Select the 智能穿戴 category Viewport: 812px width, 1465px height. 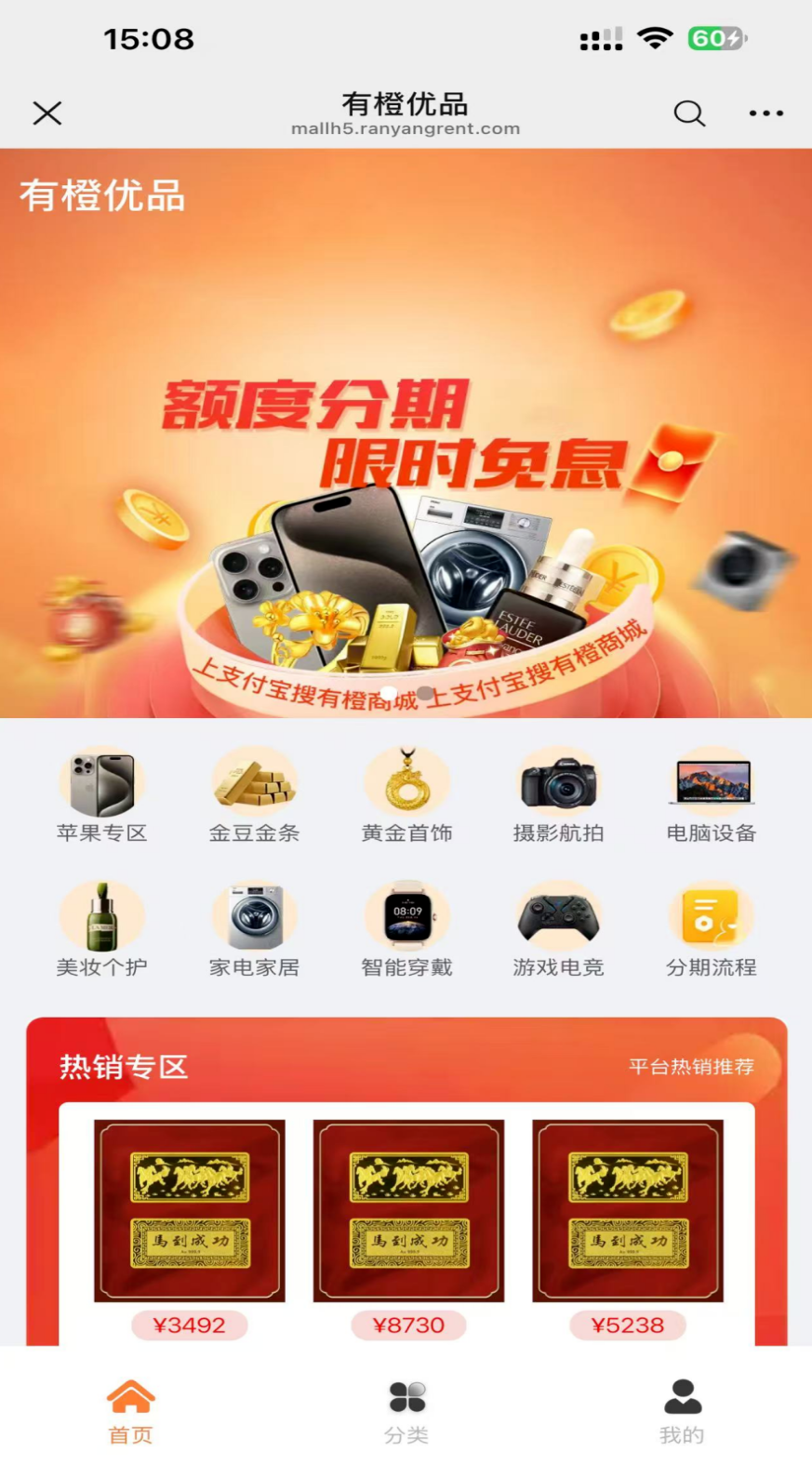pos(406,929)
